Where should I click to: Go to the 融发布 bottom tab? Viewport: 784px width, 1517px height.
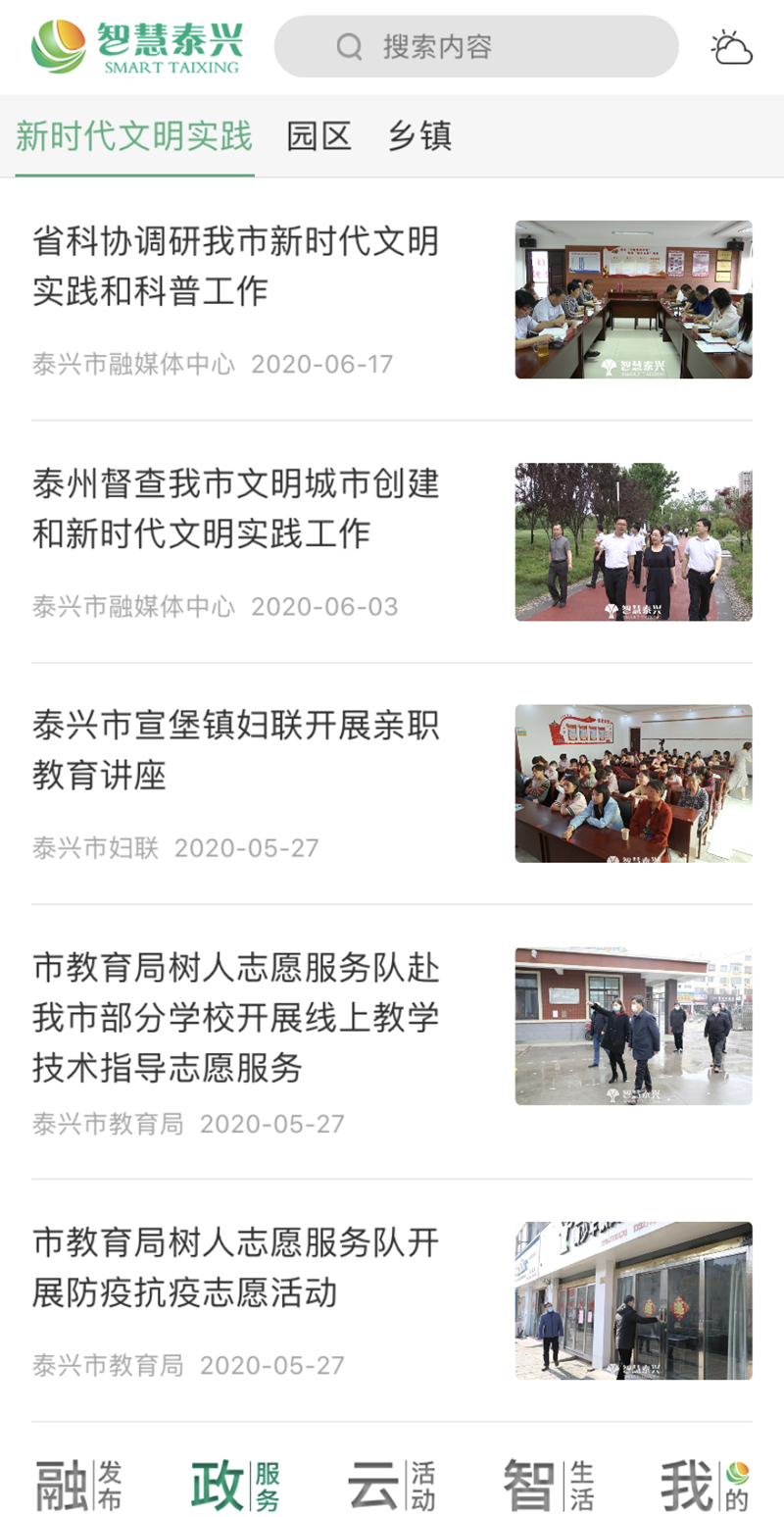79,1485
